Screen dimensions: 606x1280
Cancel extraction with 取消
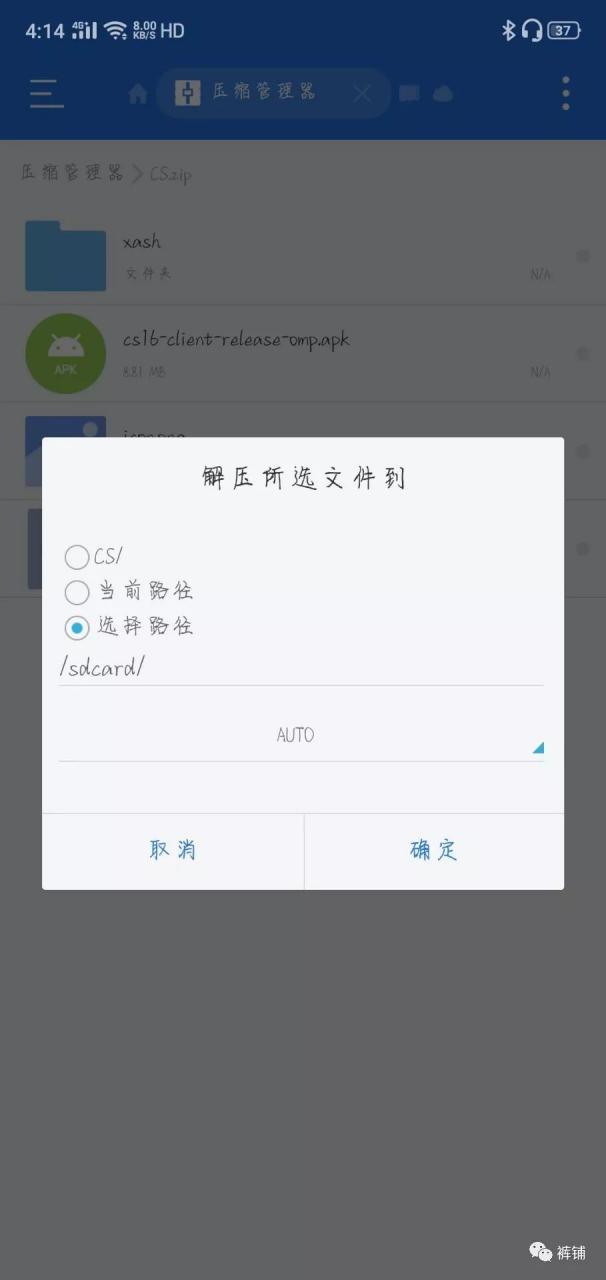point(173,850)
